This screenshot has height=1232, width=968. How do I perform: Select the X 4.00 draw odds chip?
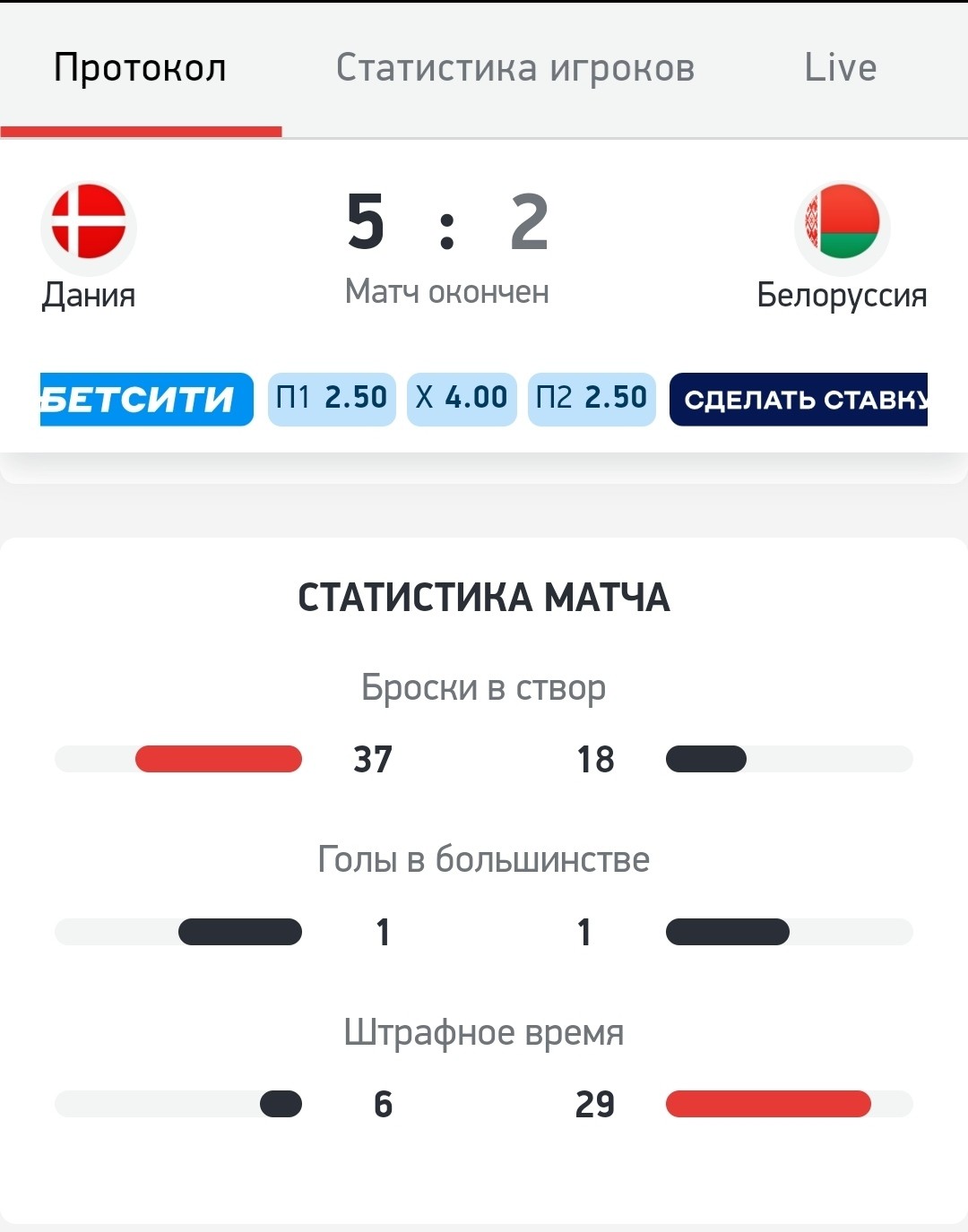click(462, 399)
